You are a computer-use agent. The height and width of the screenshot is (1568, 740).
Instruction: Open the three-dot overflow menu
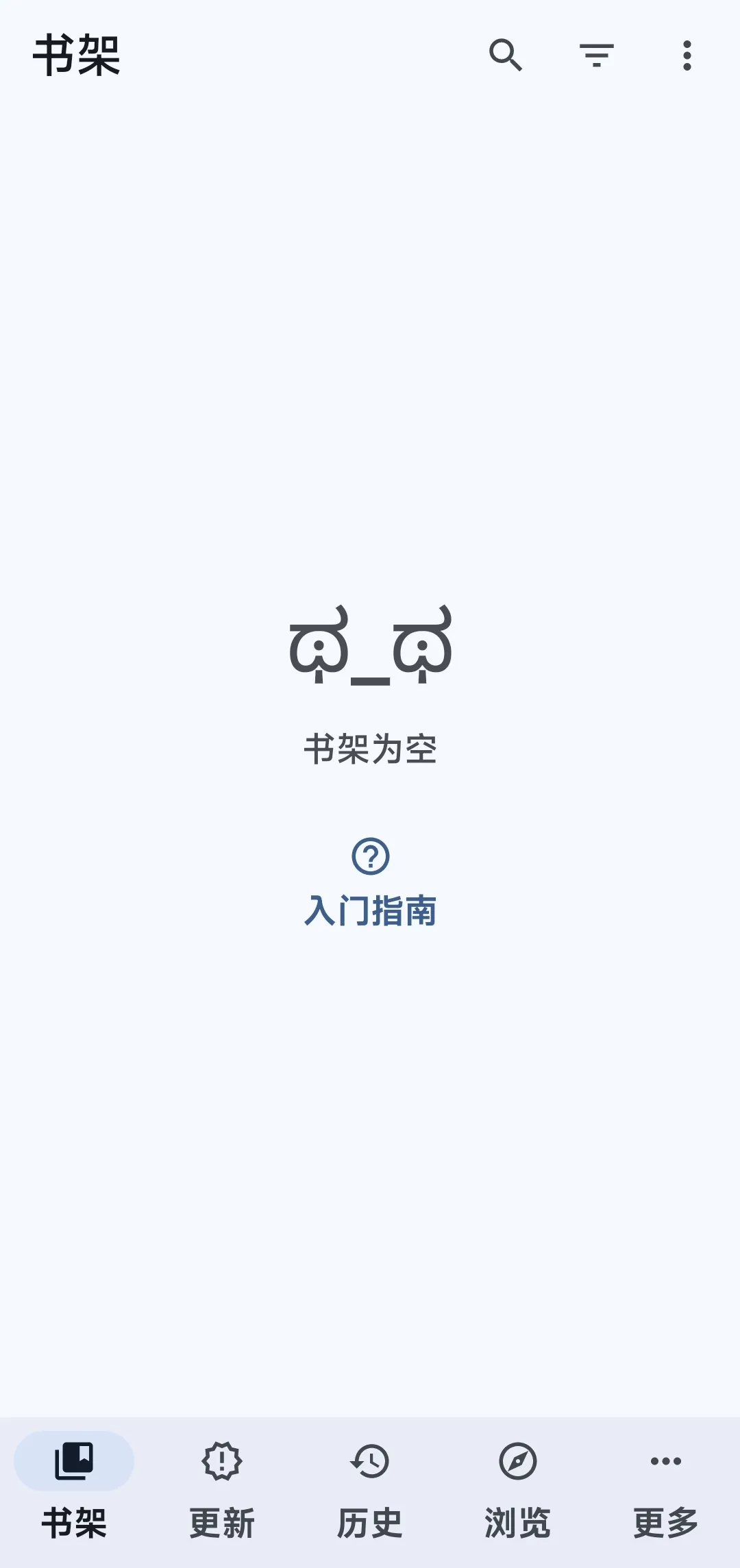tap(687, 55)
